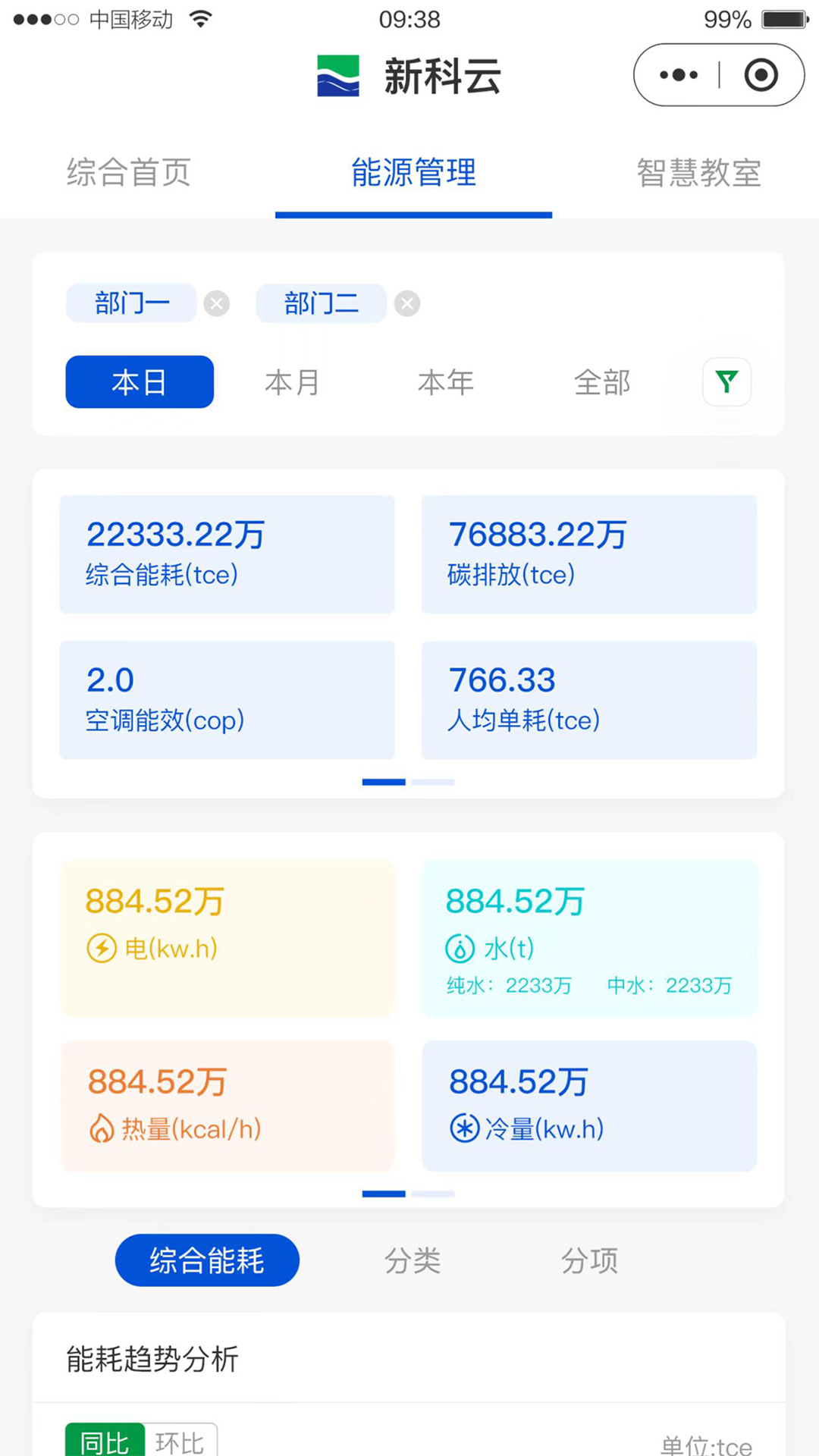This screenshot has width=819, height=1456.
Task: Select the 分类 energy view
Action: pos(413,1260)
